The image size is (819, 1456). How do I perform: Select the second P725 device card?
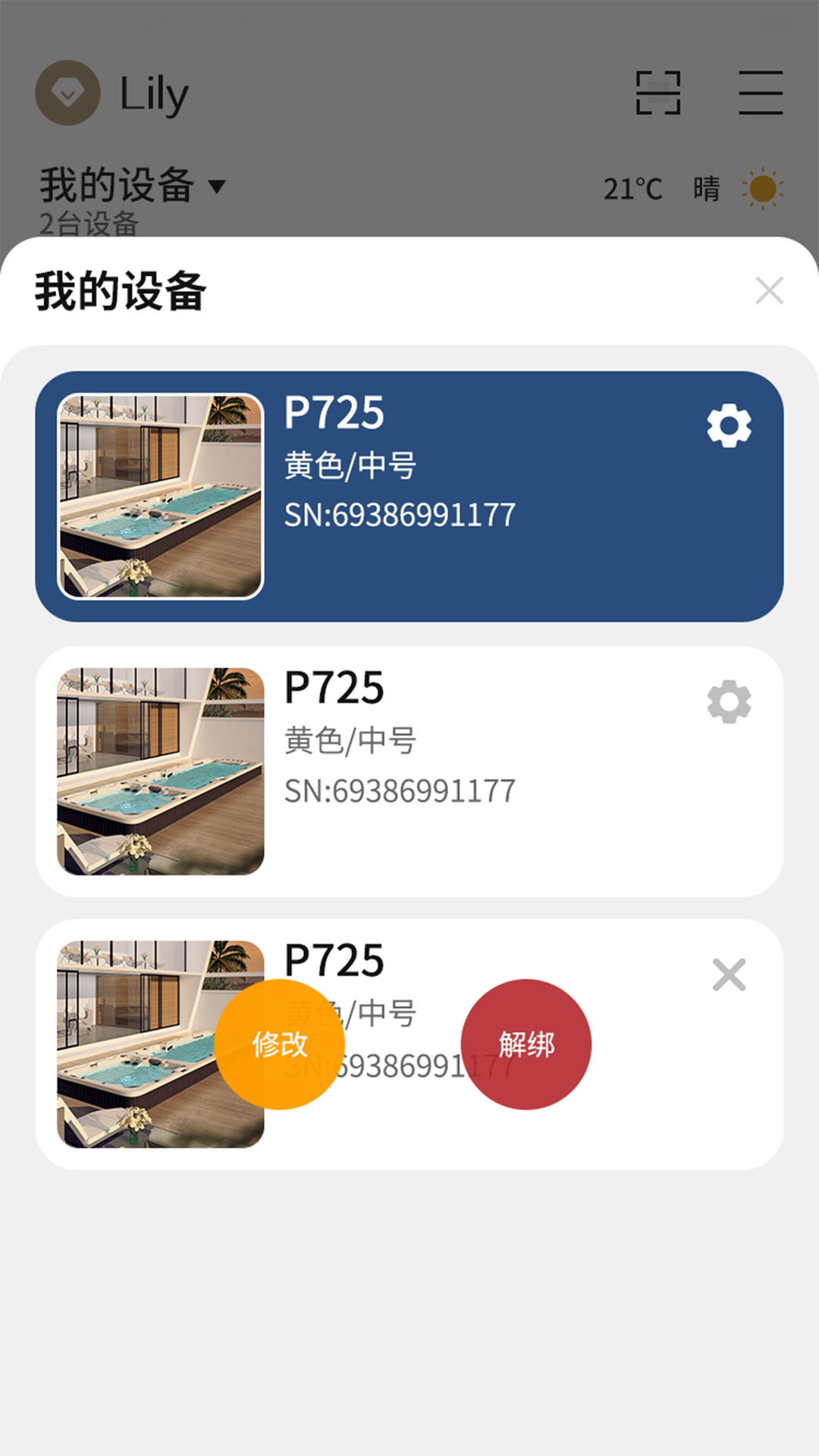(x=409, y=766)
